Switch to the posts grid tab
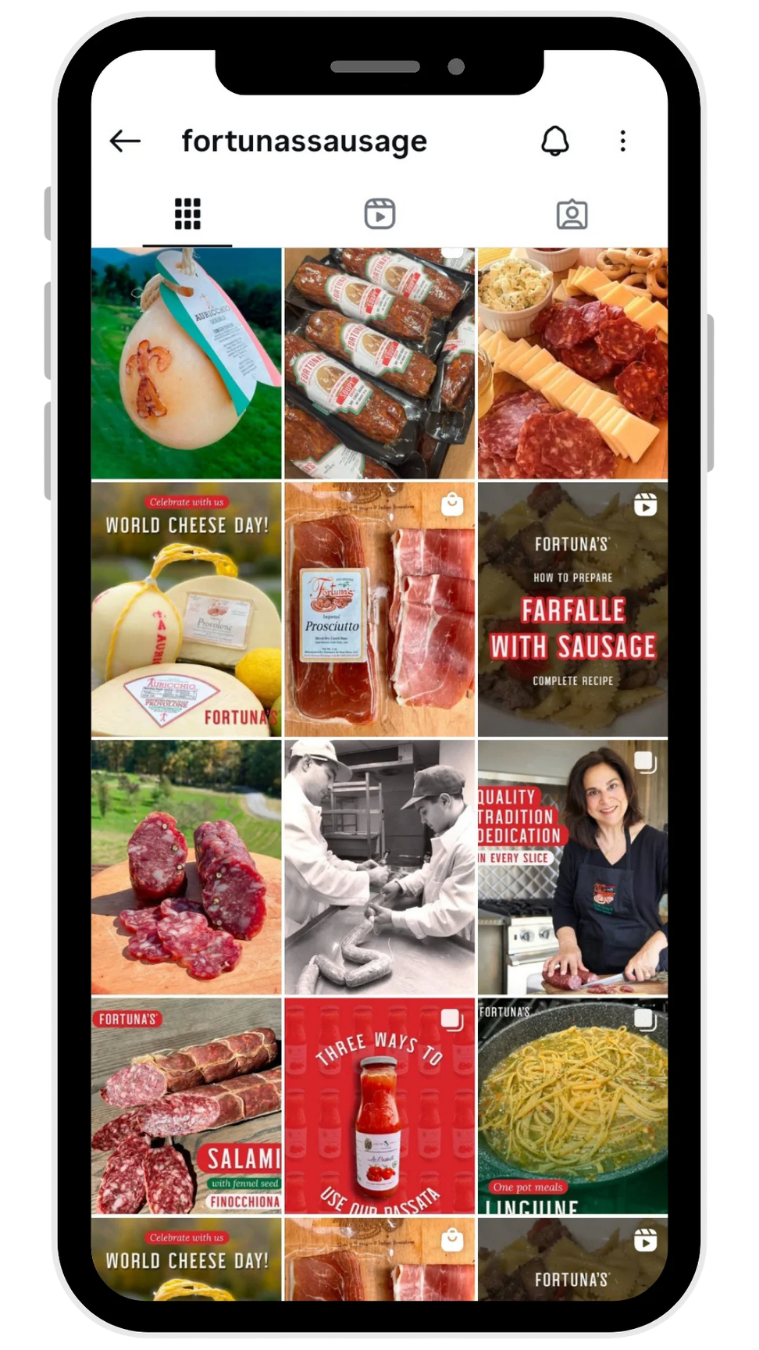The height and width of the screenshot is (1350, 759). pyautogui.click(x=187, y=213)
